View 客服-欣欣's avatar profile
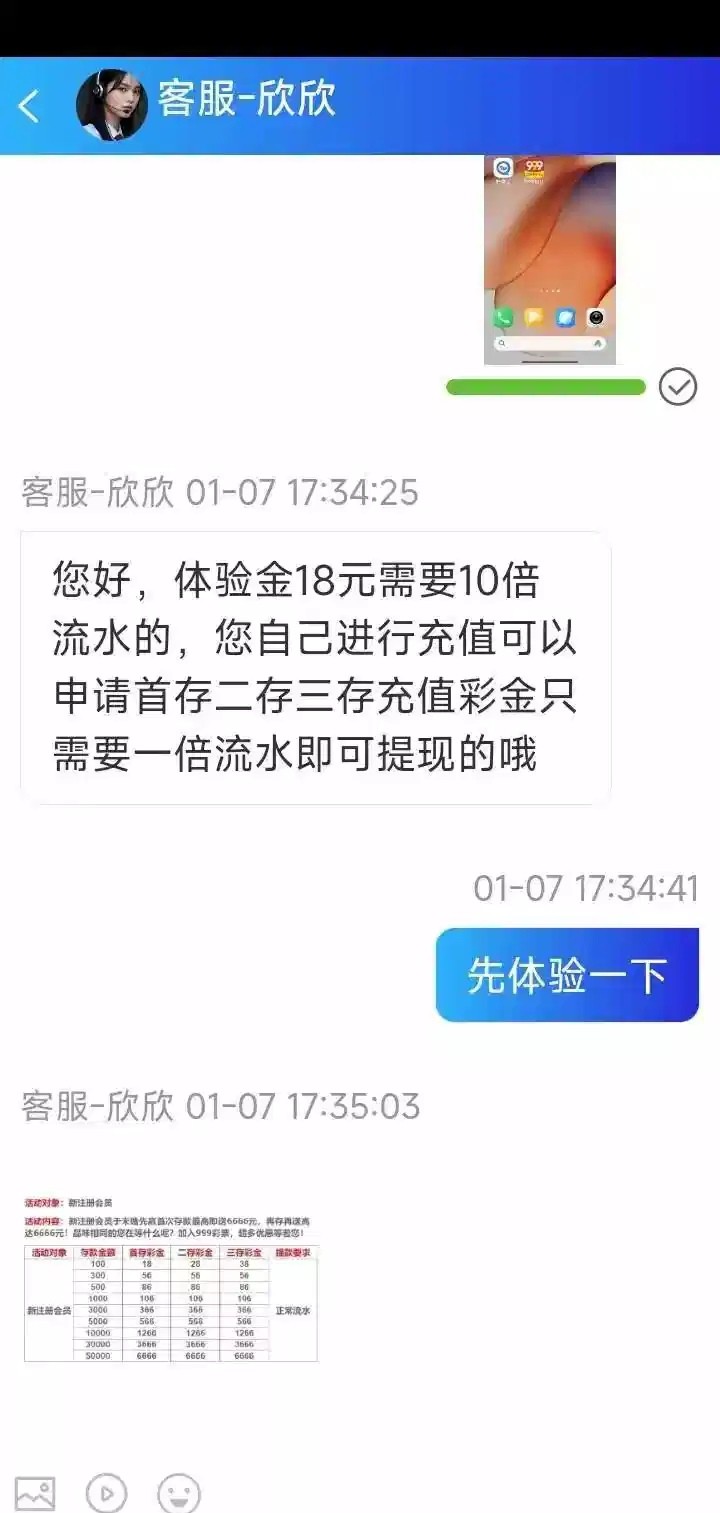This screenshot has width=720, height=1513. [x=112, y=105]
